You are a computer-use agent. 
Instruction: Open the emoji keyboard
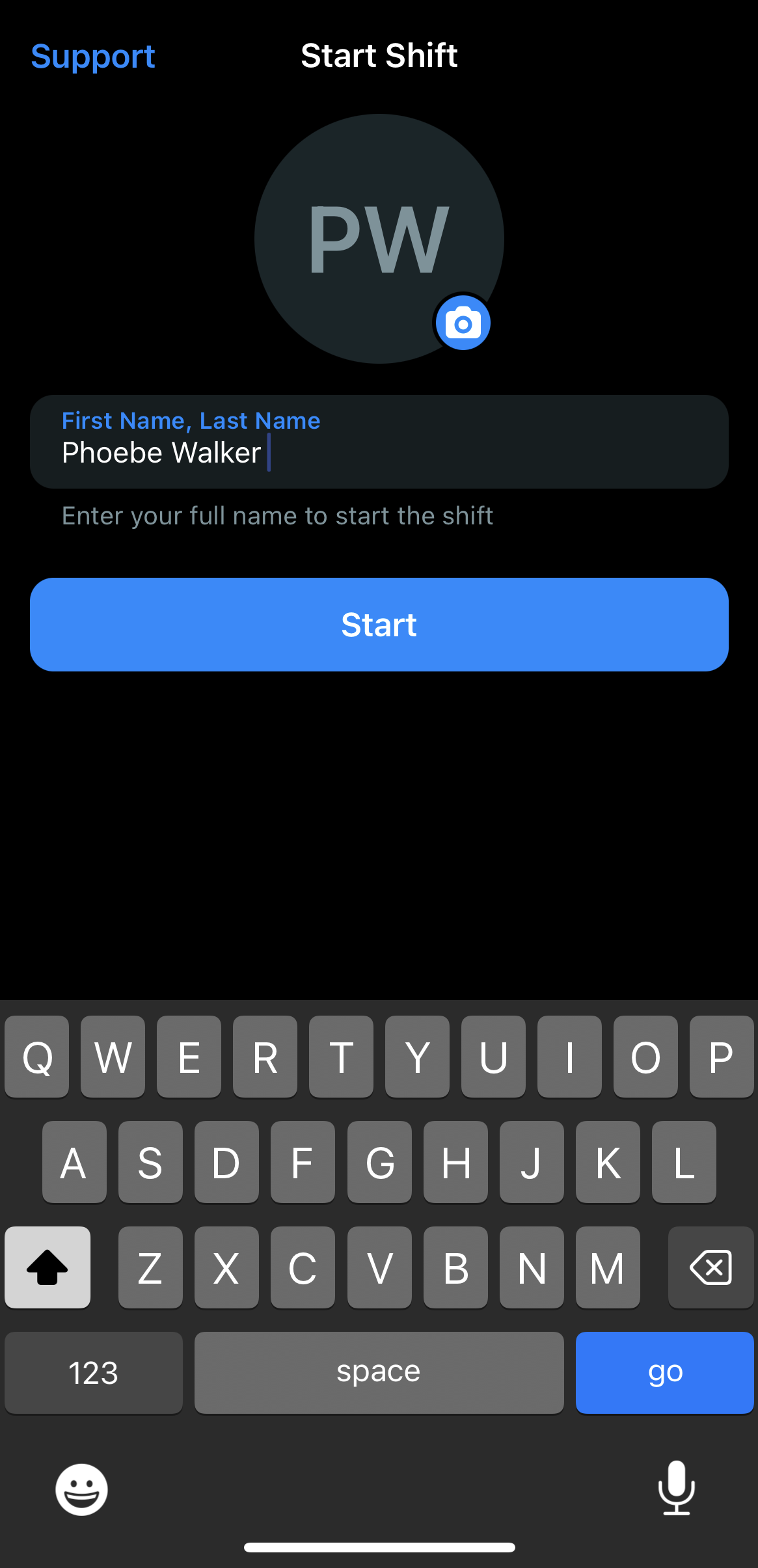[81, 1489]
